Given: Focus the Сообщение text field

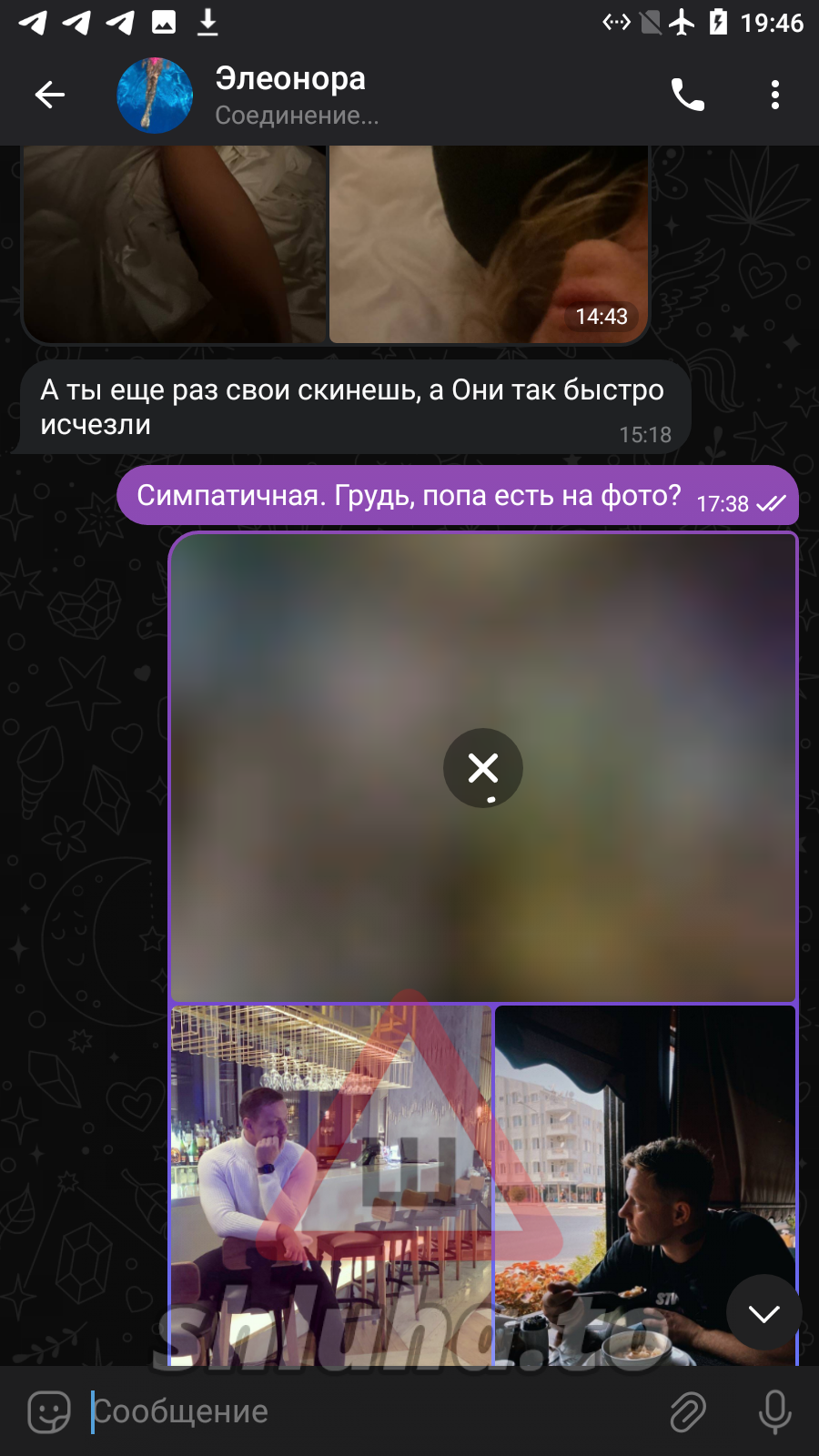Looking at the screenshot, I should [369, 1411].
